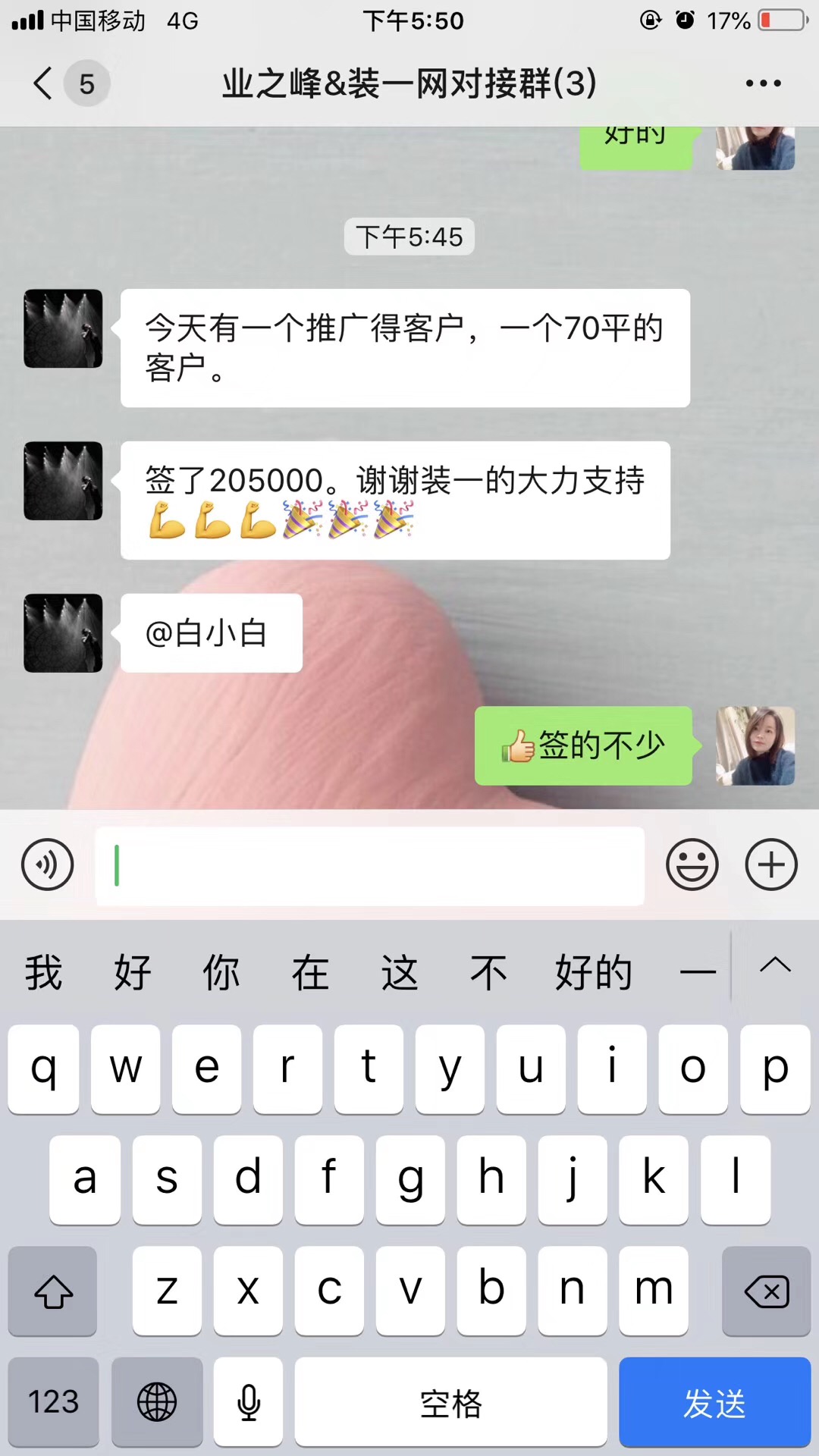This screenshot has width=819, height=1456.
Task: Tap the shift key
Action: pyautogui.click(x=53, y=1291)
